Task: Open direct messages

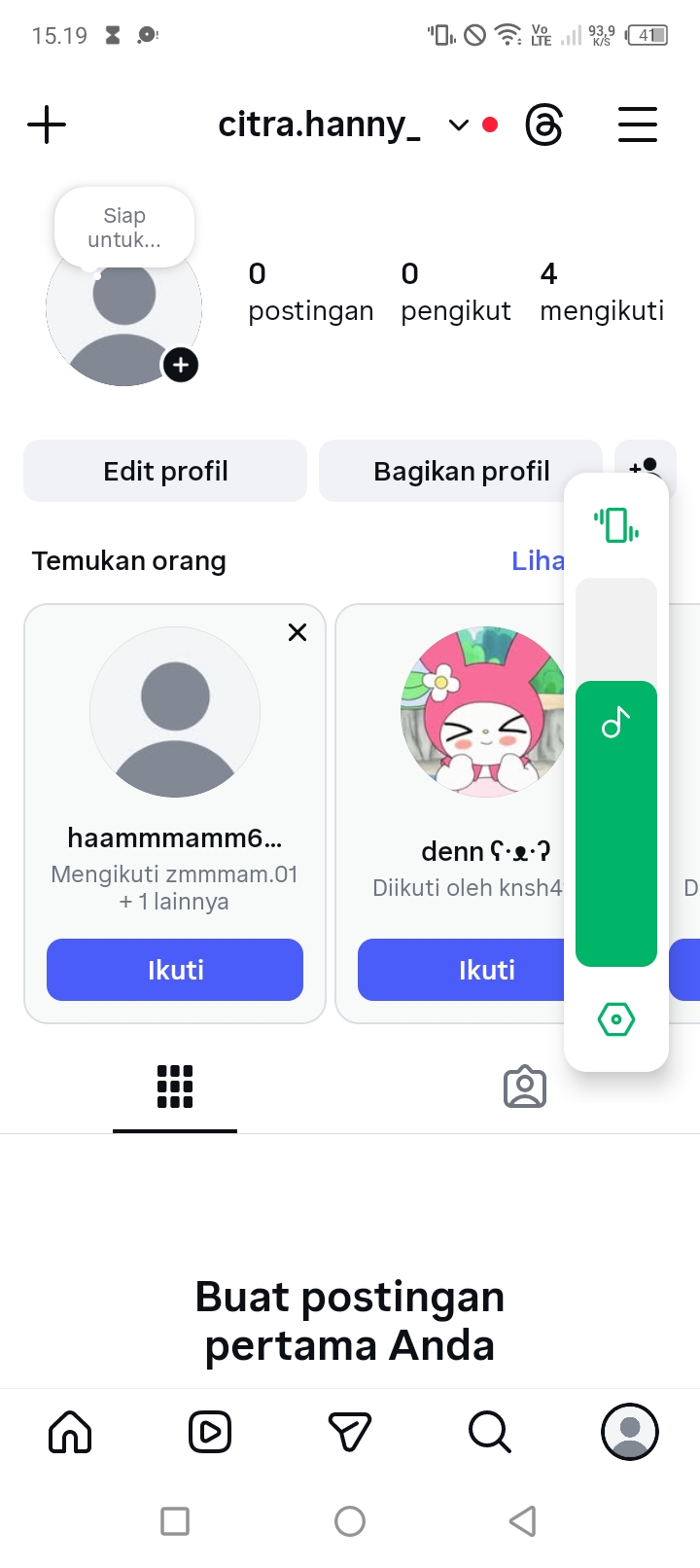Action: click(350, 1432)
